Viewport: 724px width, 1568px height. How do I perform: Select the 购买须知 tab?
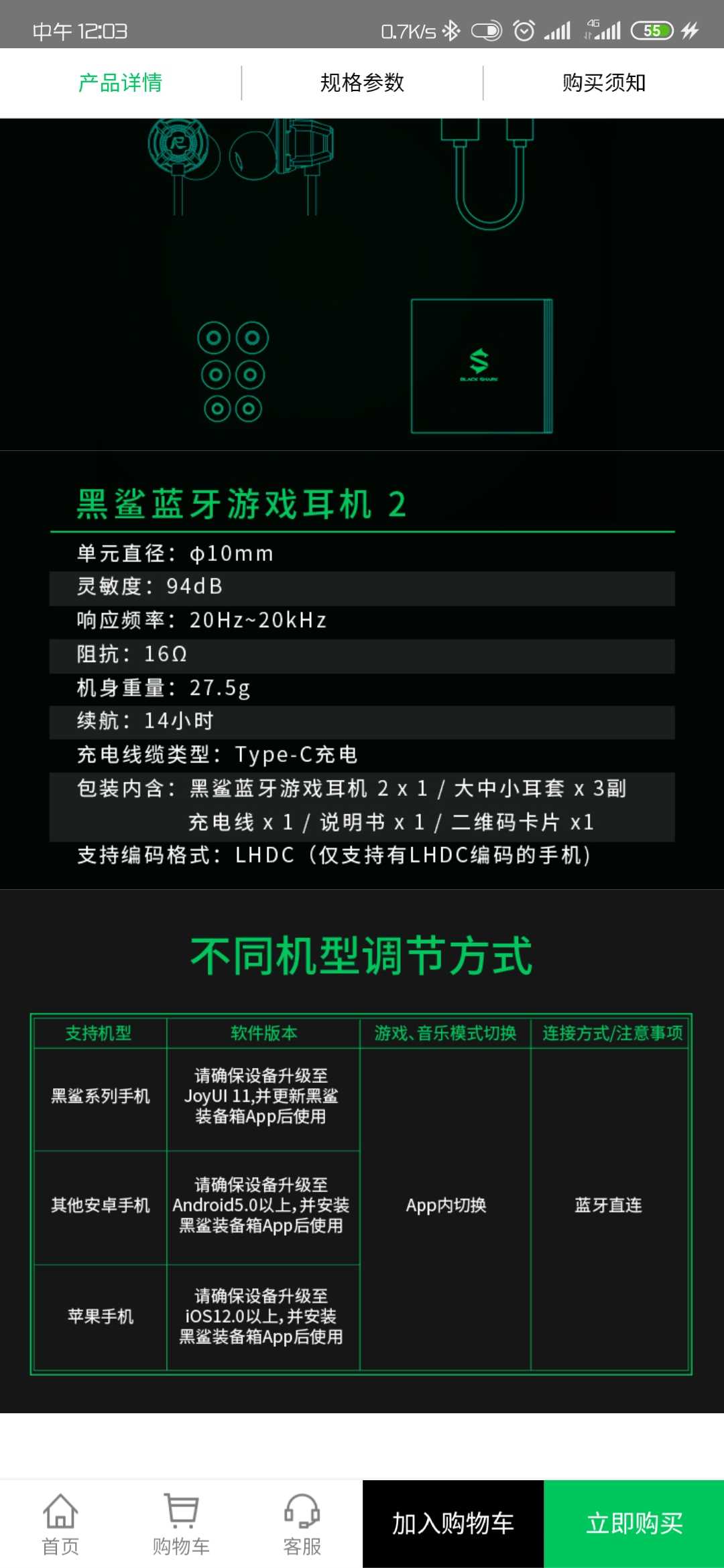tap(603, 83)
